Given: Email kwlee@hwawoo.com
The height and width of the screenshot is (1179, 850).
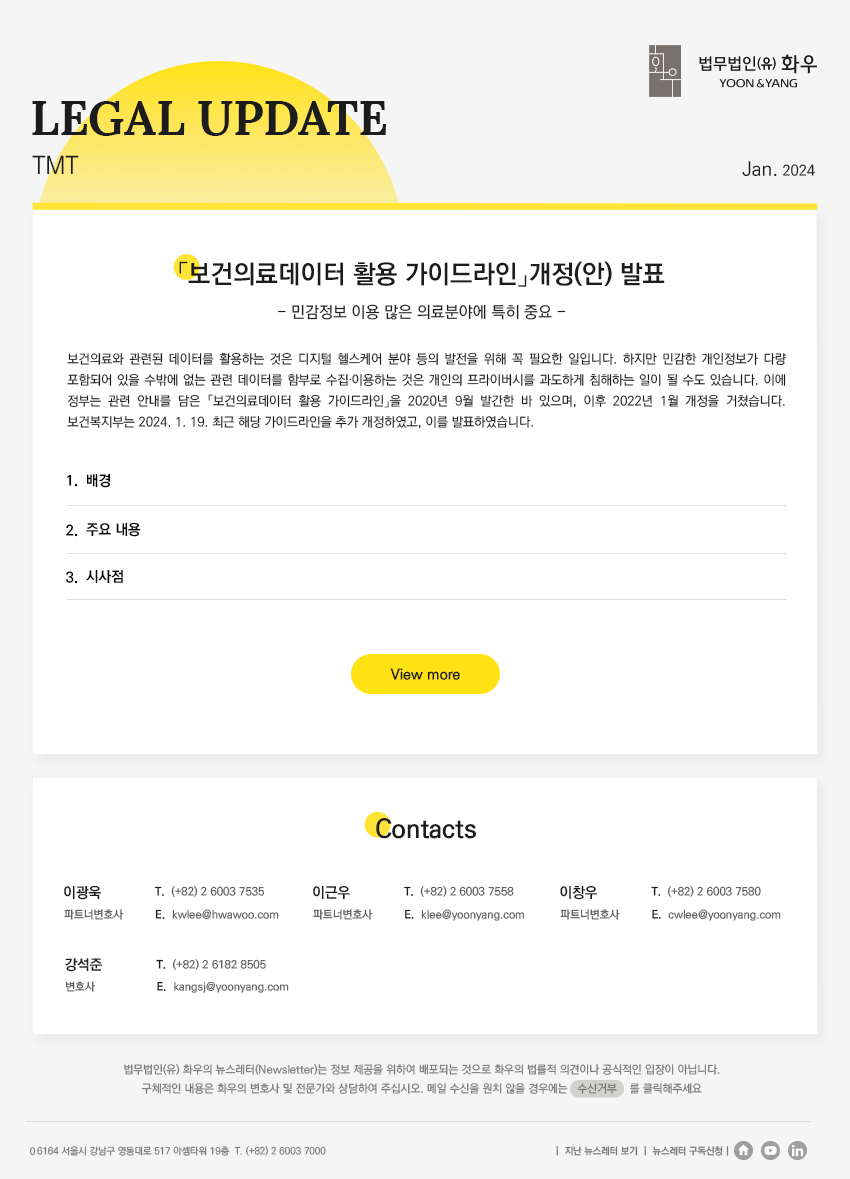Looking at the screenshot, I should [x=225, y=915].
